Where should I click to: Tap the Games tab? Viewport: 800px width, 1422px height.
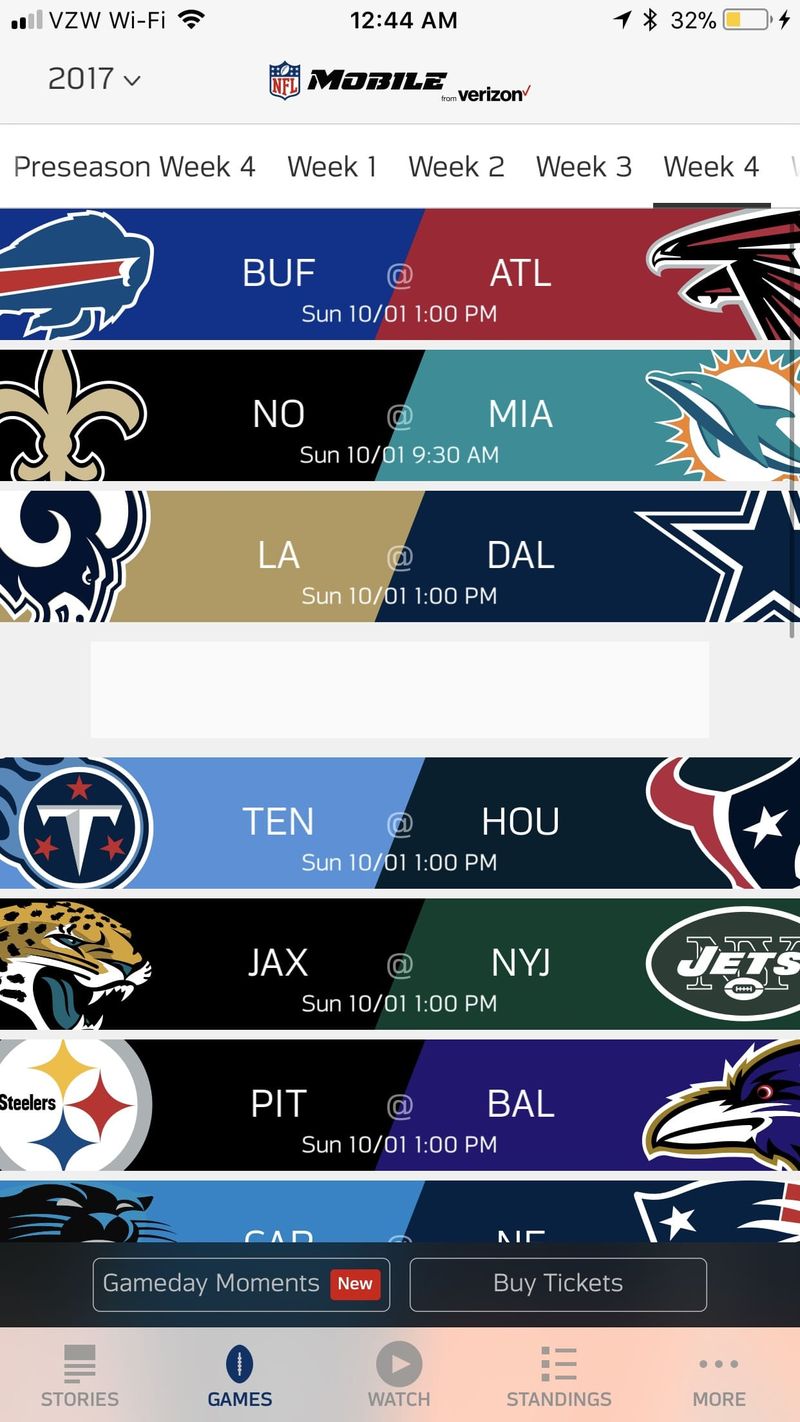pos(240,1376)
